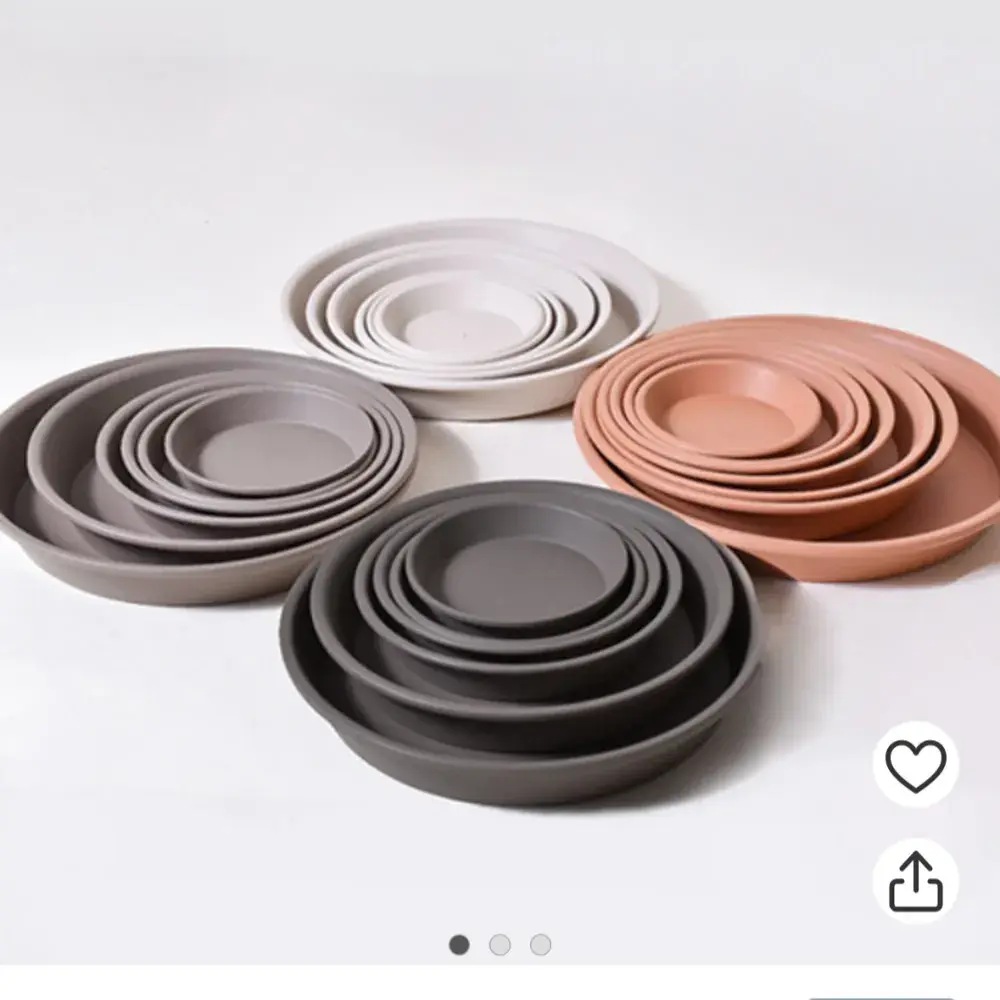Add this product to your wishlist
The width and height of the screenshot is (1000, 1000).
[915, 765]
